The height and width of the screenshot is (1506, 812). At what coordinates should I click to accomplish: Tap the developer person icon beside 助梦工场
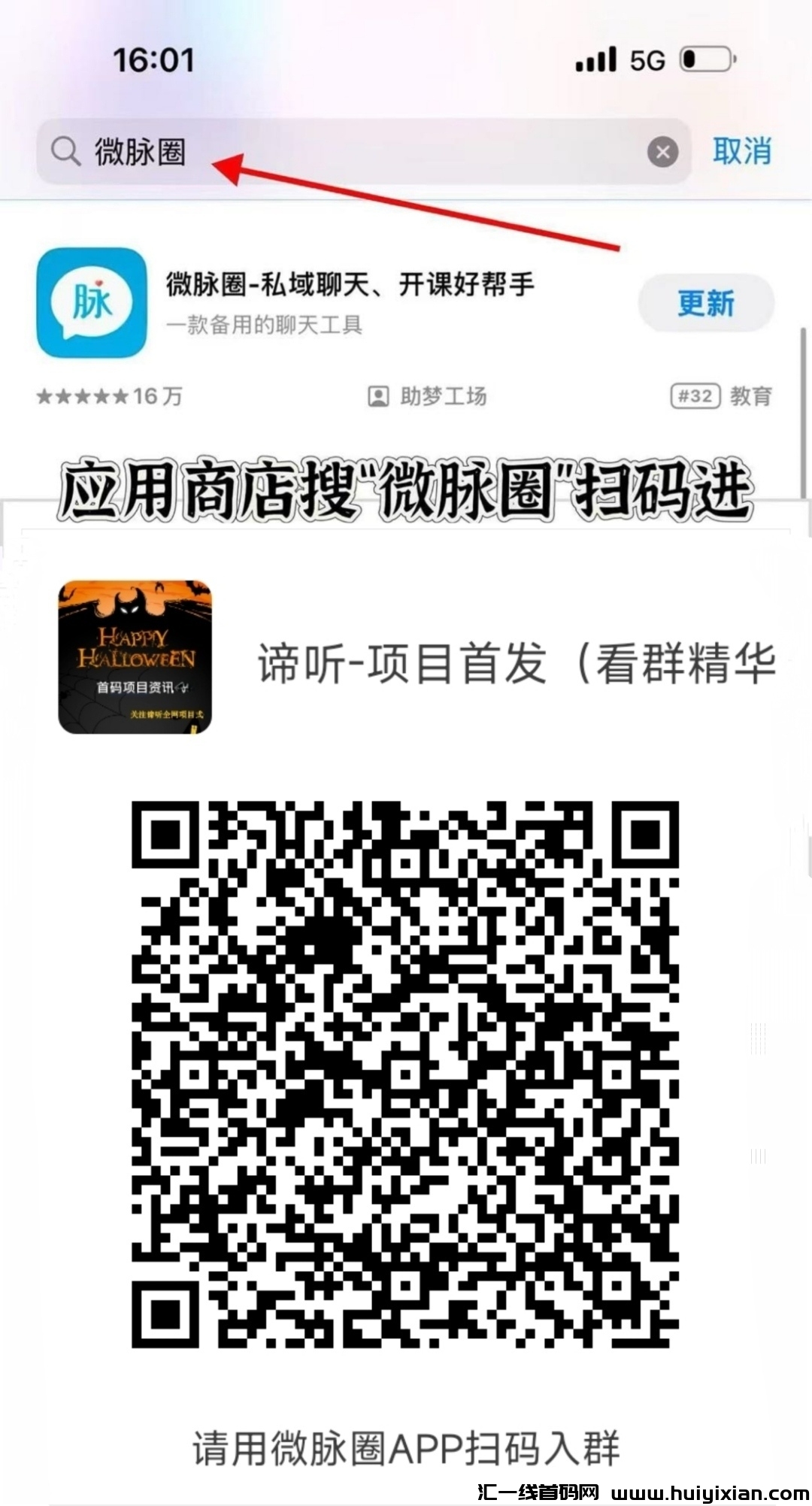point(377,396)
